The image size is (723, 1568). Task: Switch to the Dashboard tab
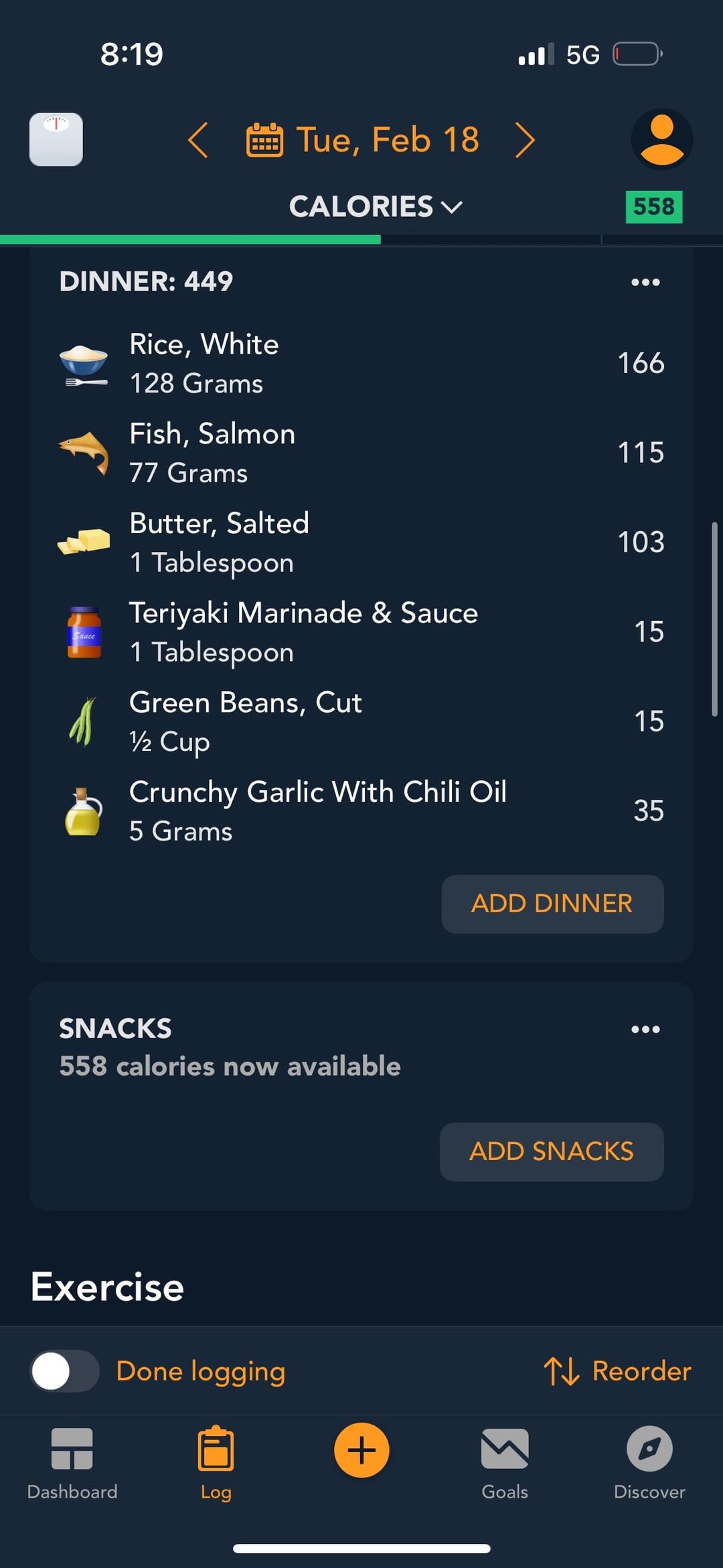[x=72, y=1464]
